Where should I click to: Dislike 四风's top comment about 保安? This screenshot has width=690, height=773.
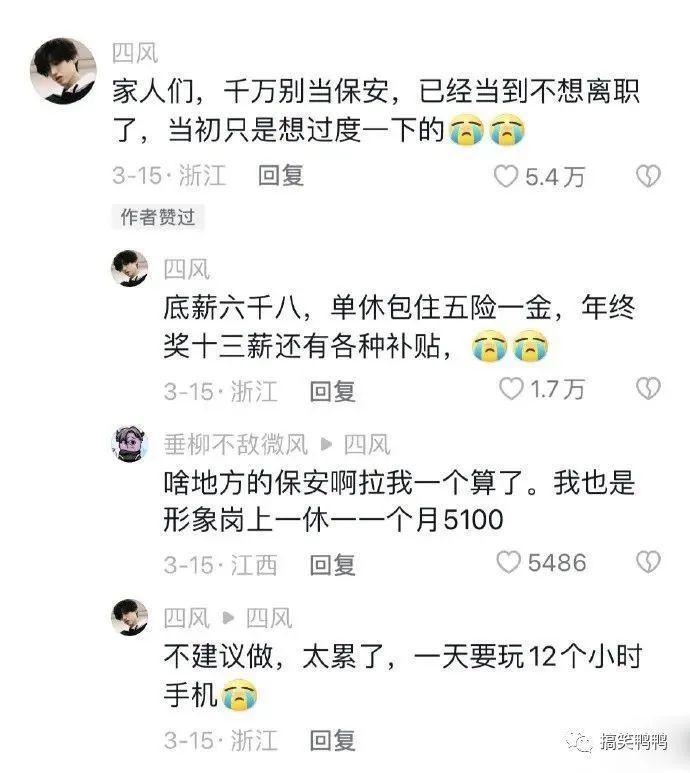[x=648, y=177]
